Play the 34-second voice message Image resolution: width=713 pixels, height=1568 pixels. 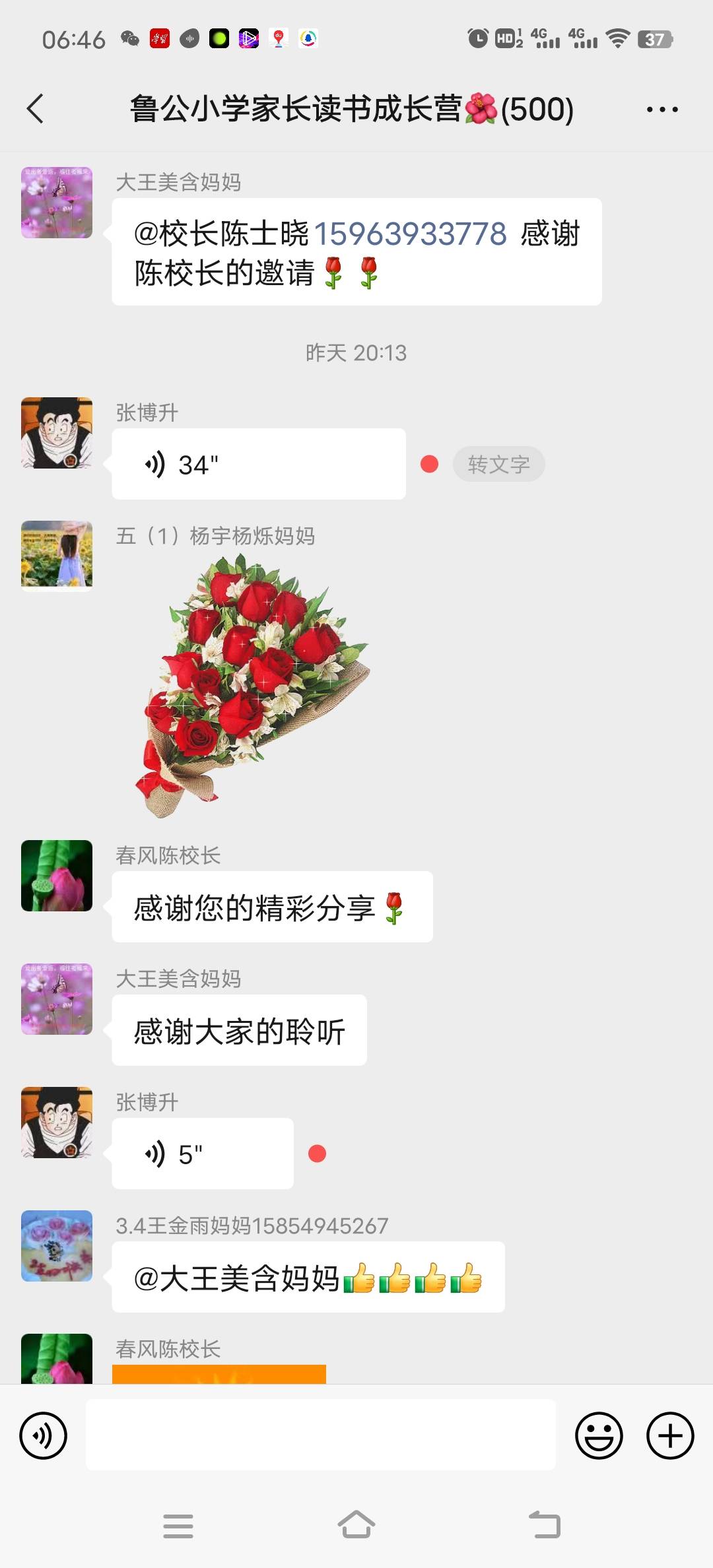click(x=257, y=463)
